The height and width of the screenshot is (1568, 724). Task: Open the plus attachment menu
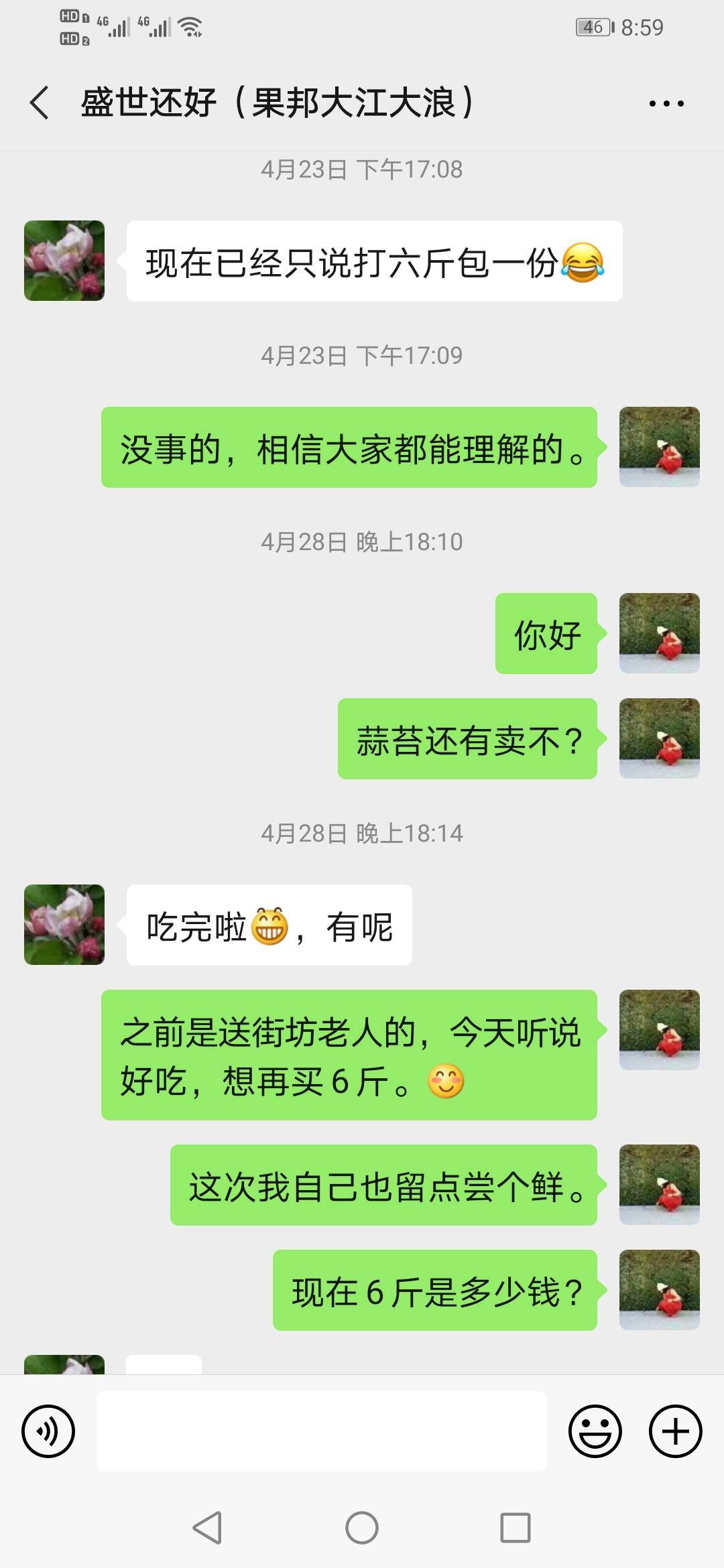(675, 1431)
